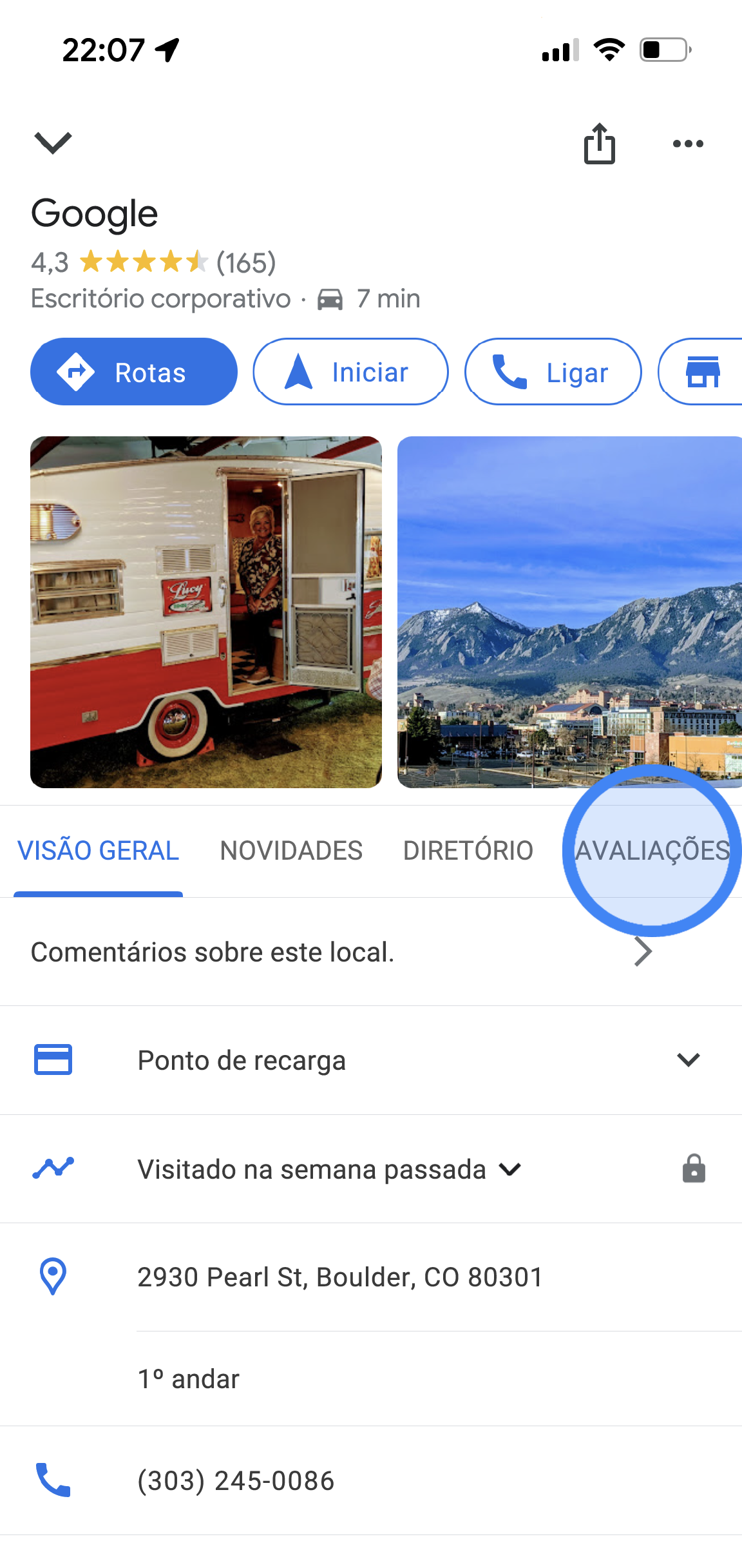Open the three-dot overflow menu
Screen dimensions: 742x1568
[x=687, y=144]
